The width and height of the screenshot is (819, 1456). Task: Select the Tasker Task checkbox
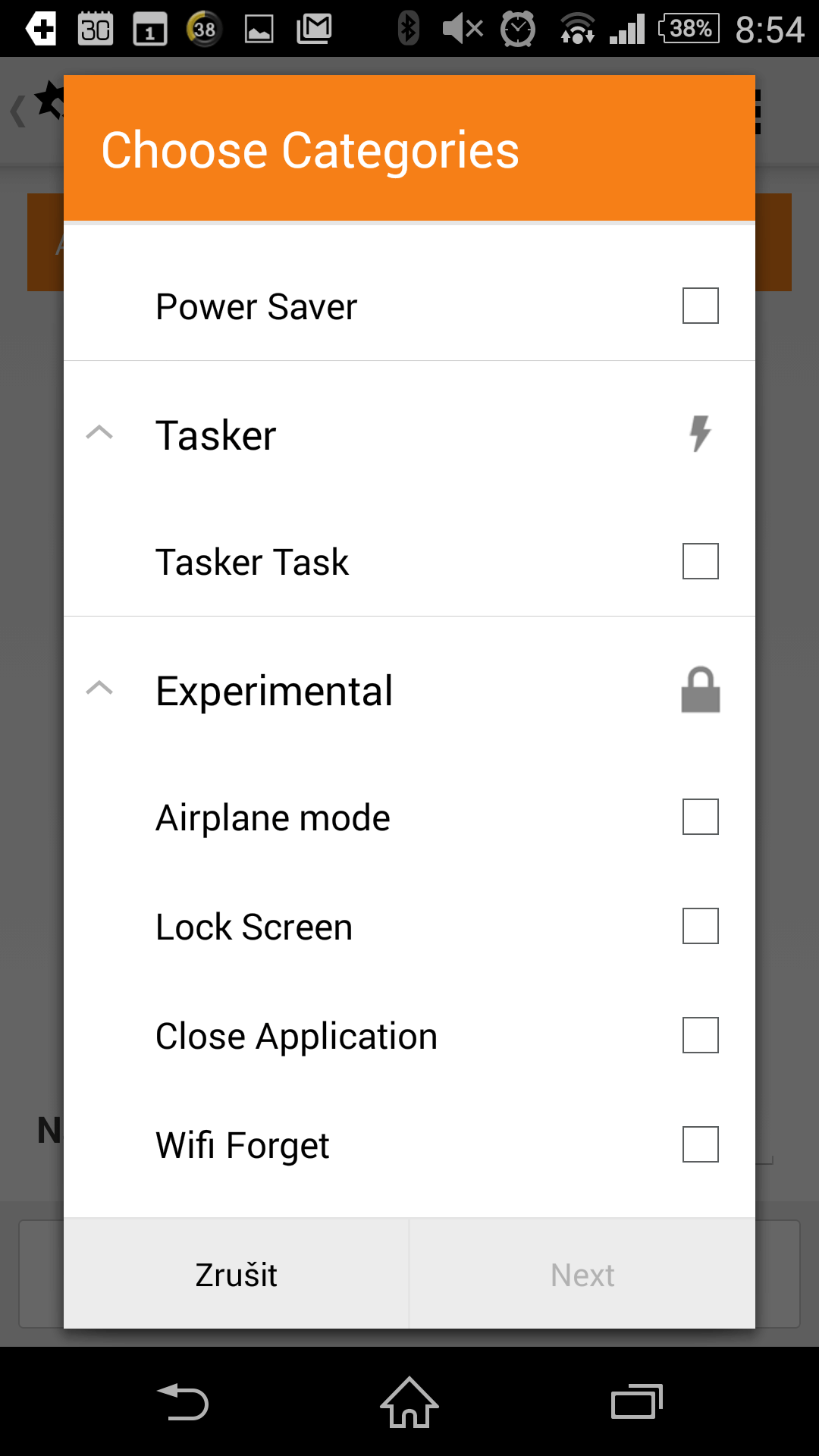pos(700,561)
